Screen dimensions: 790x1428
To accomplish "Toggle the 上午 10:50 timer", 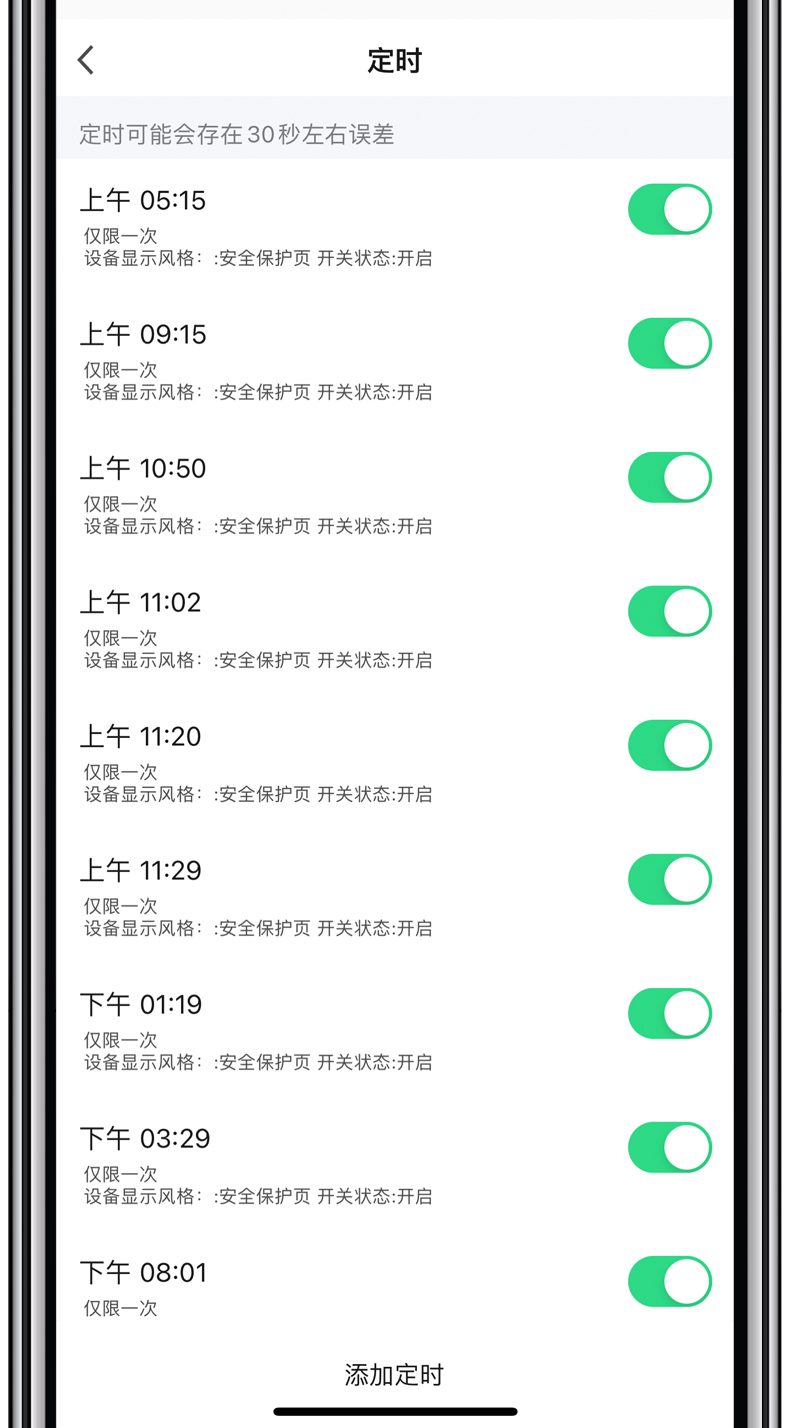I will [x=670, y=477].
